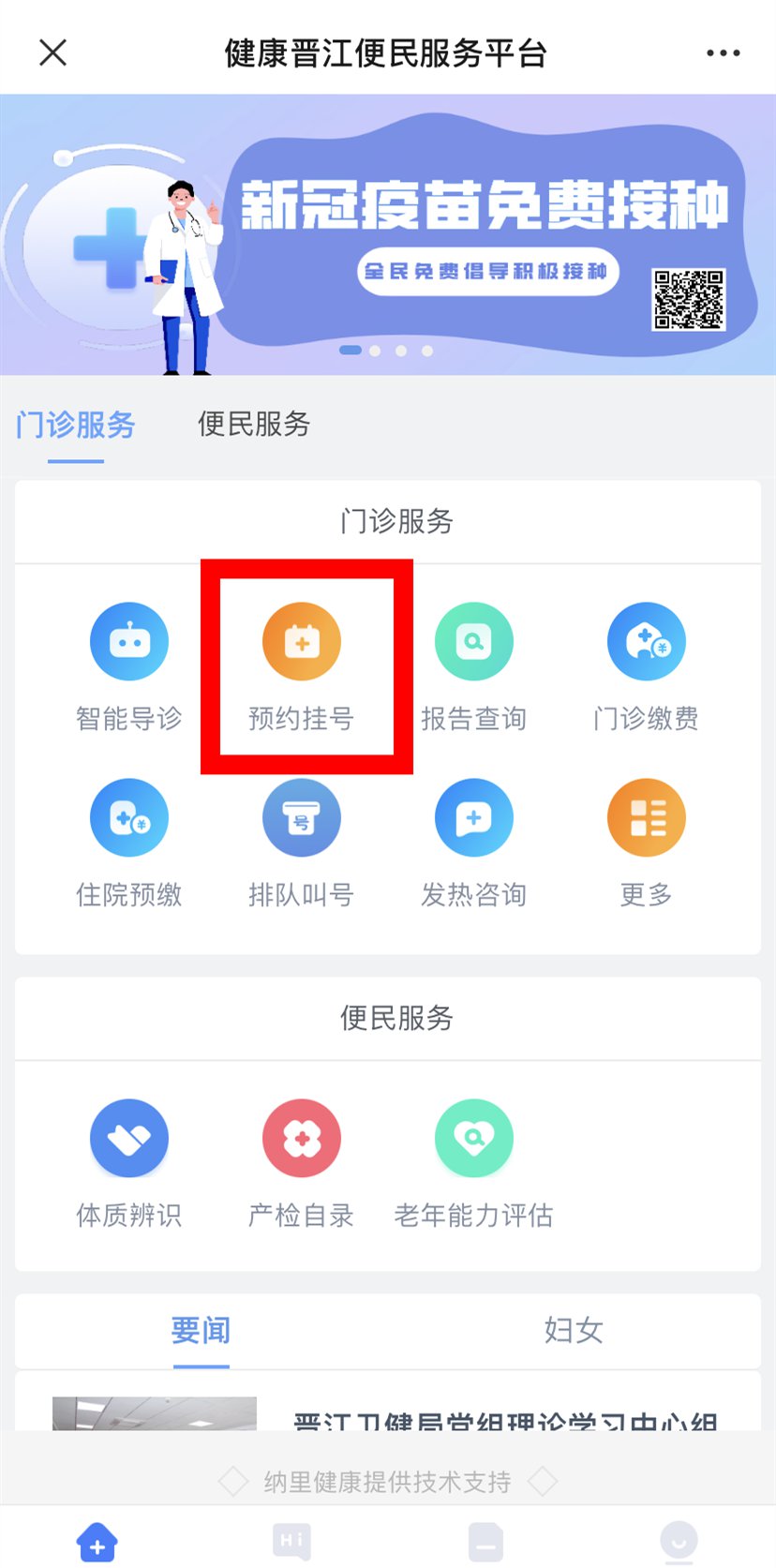Switch to the 妇女 news tab
Viewport: 776px width, 1568px height.
click(x=574, y=1330)
